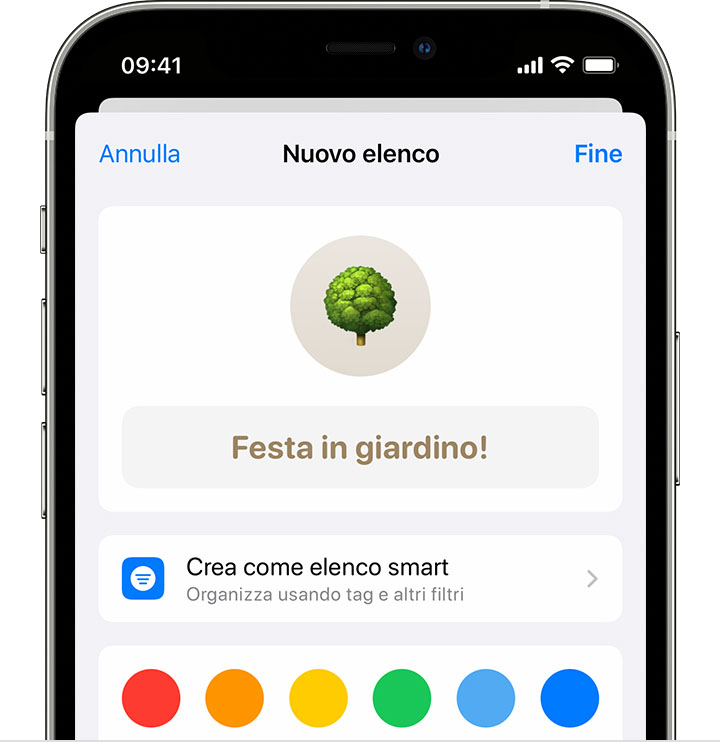
Task: Choose the dark blue color swatch
Action: click(570, 698)
